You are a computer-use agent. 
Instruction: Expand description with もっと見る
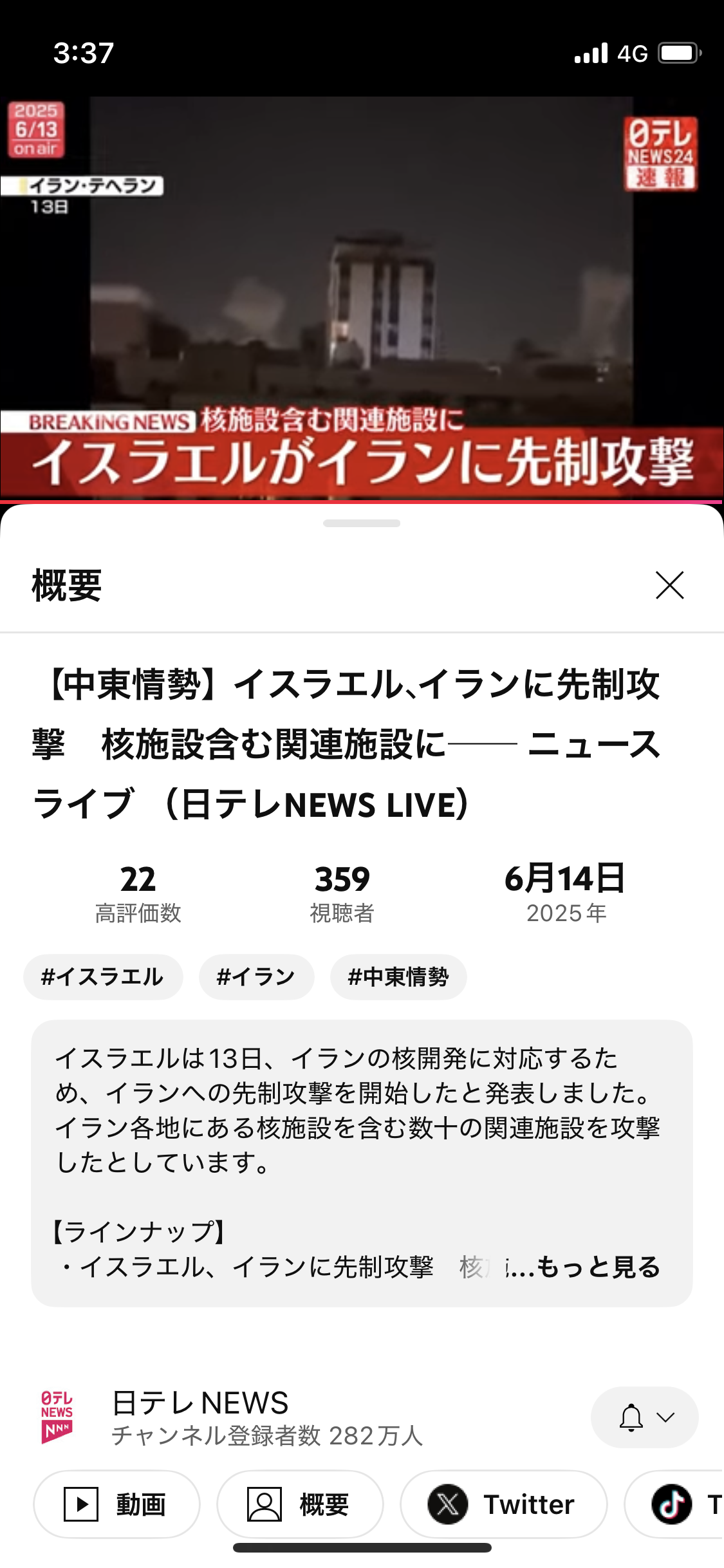[597, 1267]
